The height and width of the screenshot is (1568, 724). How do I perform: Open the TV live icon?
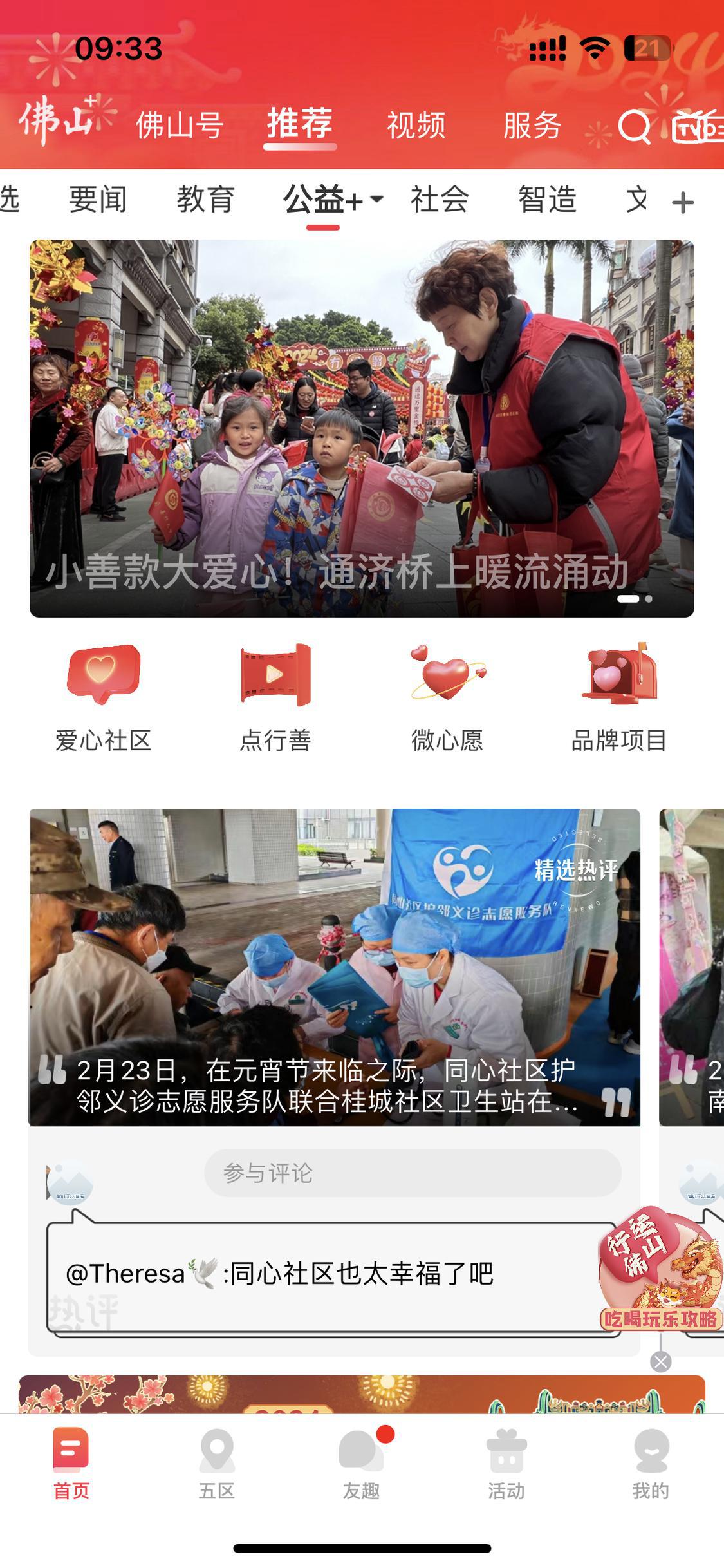coord(698,127)
